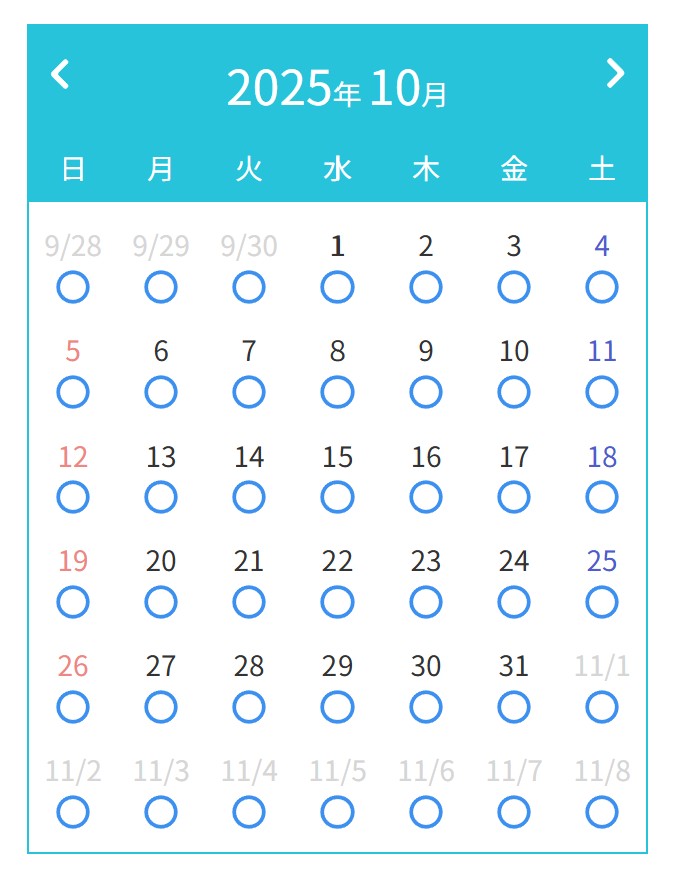Viewport: 674px width, 882px height.
Task: Go to the next month
Action: [x=615, y=73]
